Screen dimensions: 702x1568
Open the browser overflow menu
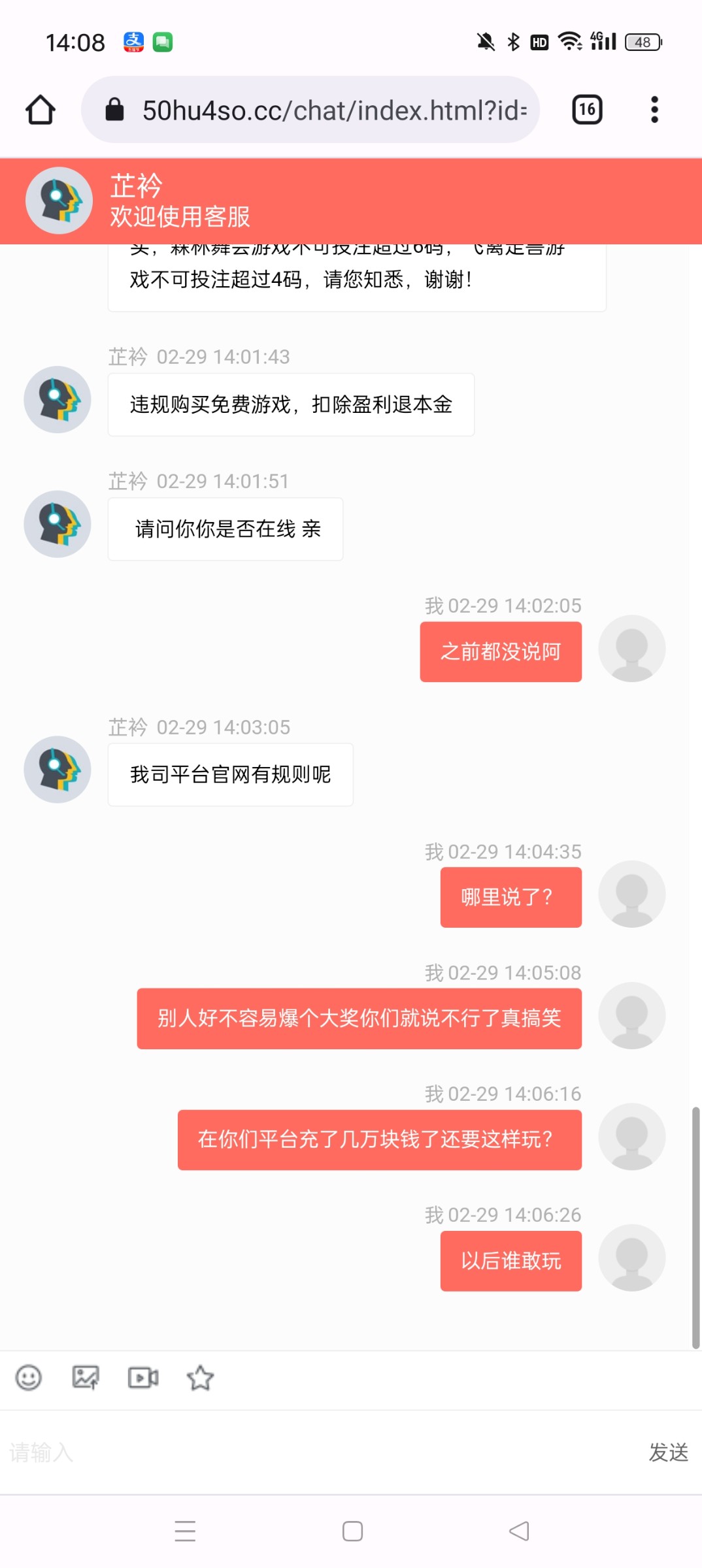654,110
